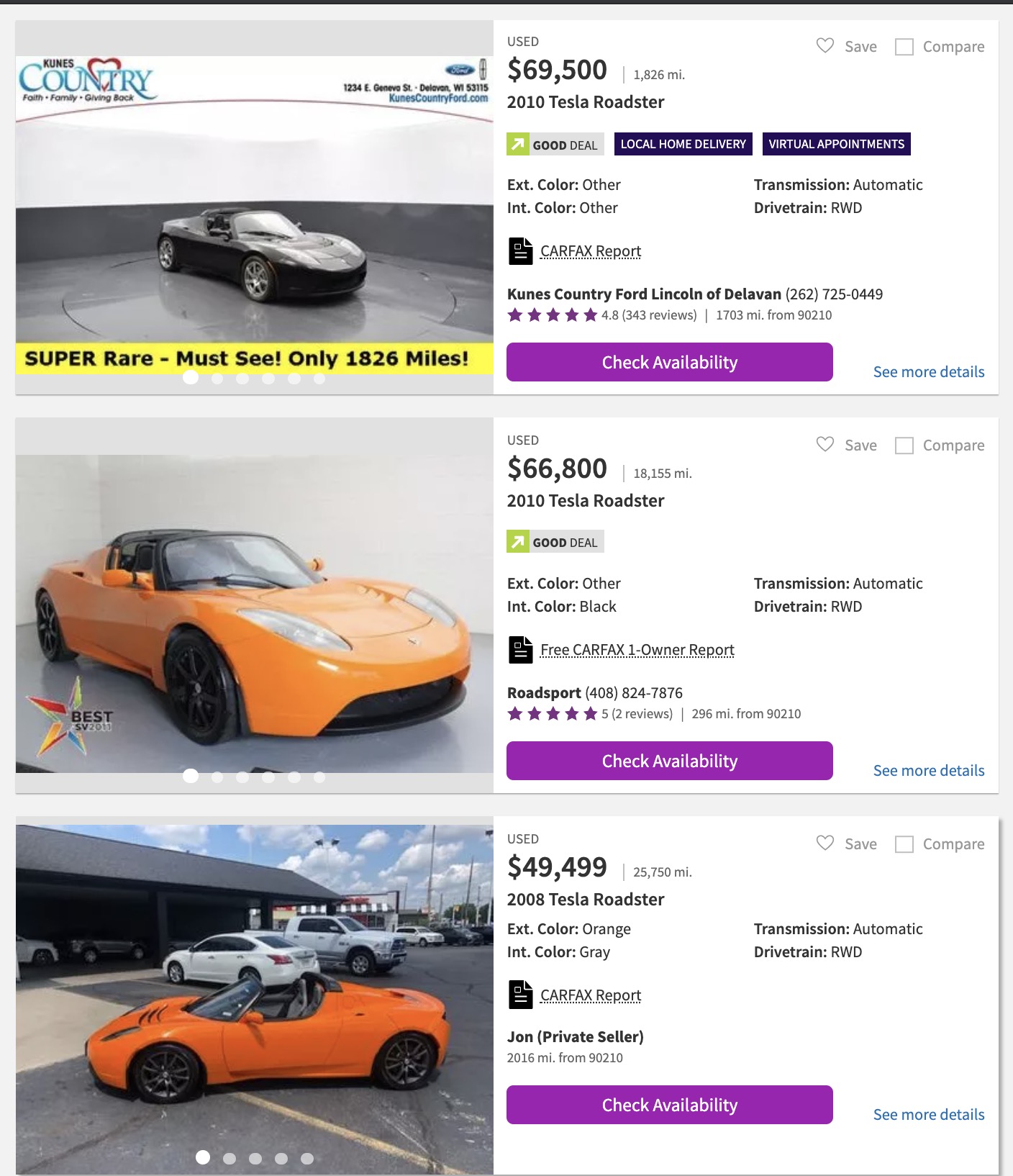Save the $49,499 2008 Tesla Roadster
Viewport: 1013px width, 1176px height.
846,844
